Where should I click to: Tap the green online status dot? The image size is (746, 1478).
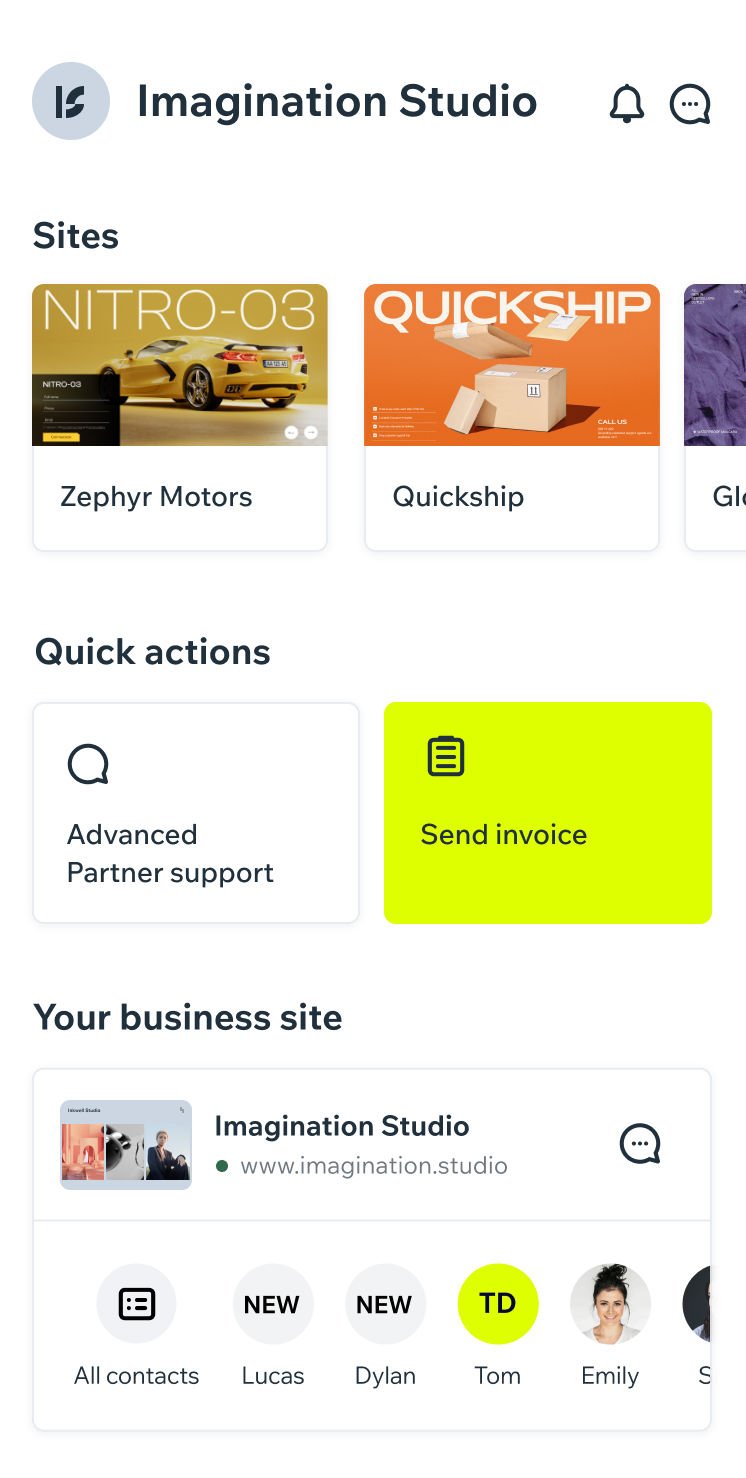(x=222, y=1166)
